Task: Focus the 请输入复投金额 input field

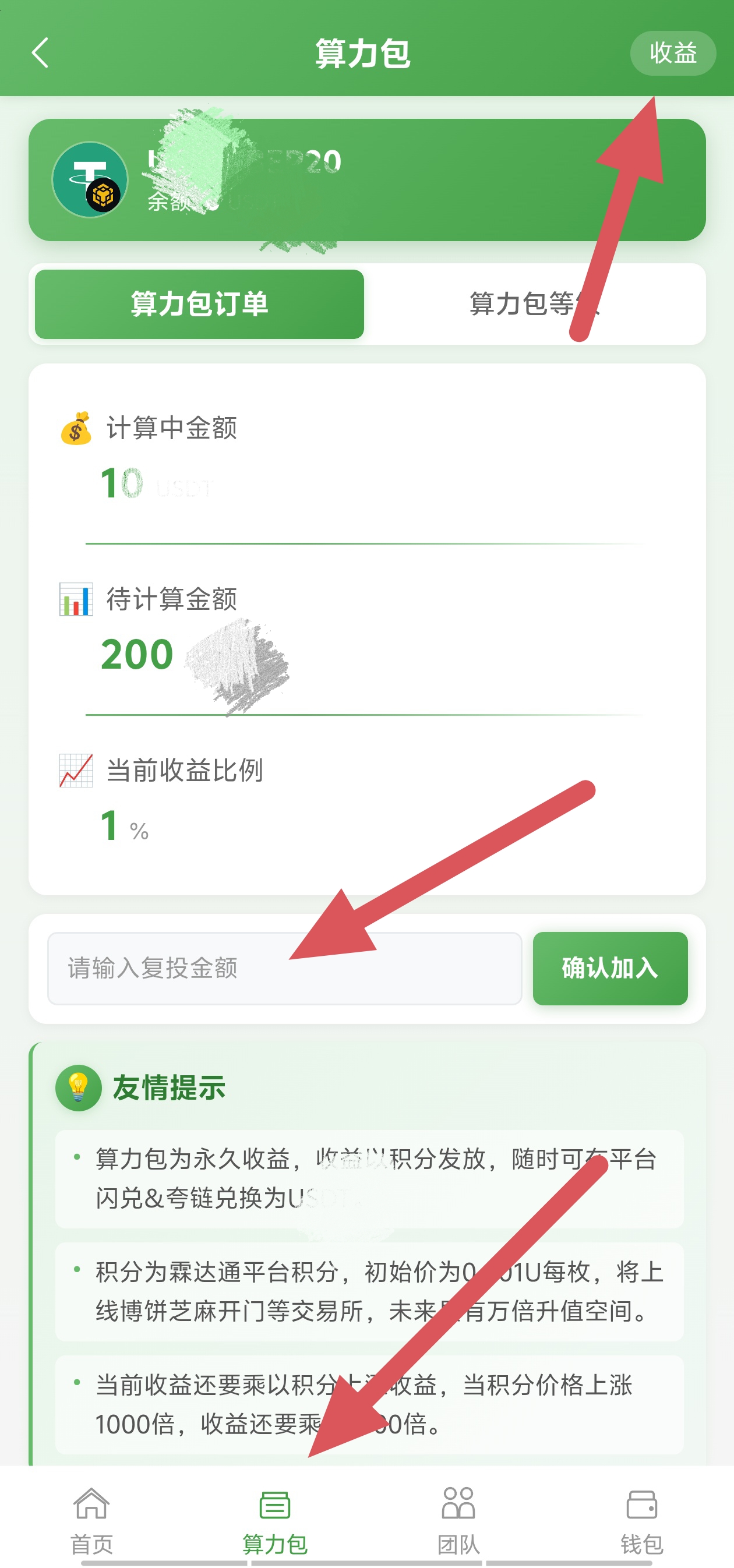Action: [284, 968]
